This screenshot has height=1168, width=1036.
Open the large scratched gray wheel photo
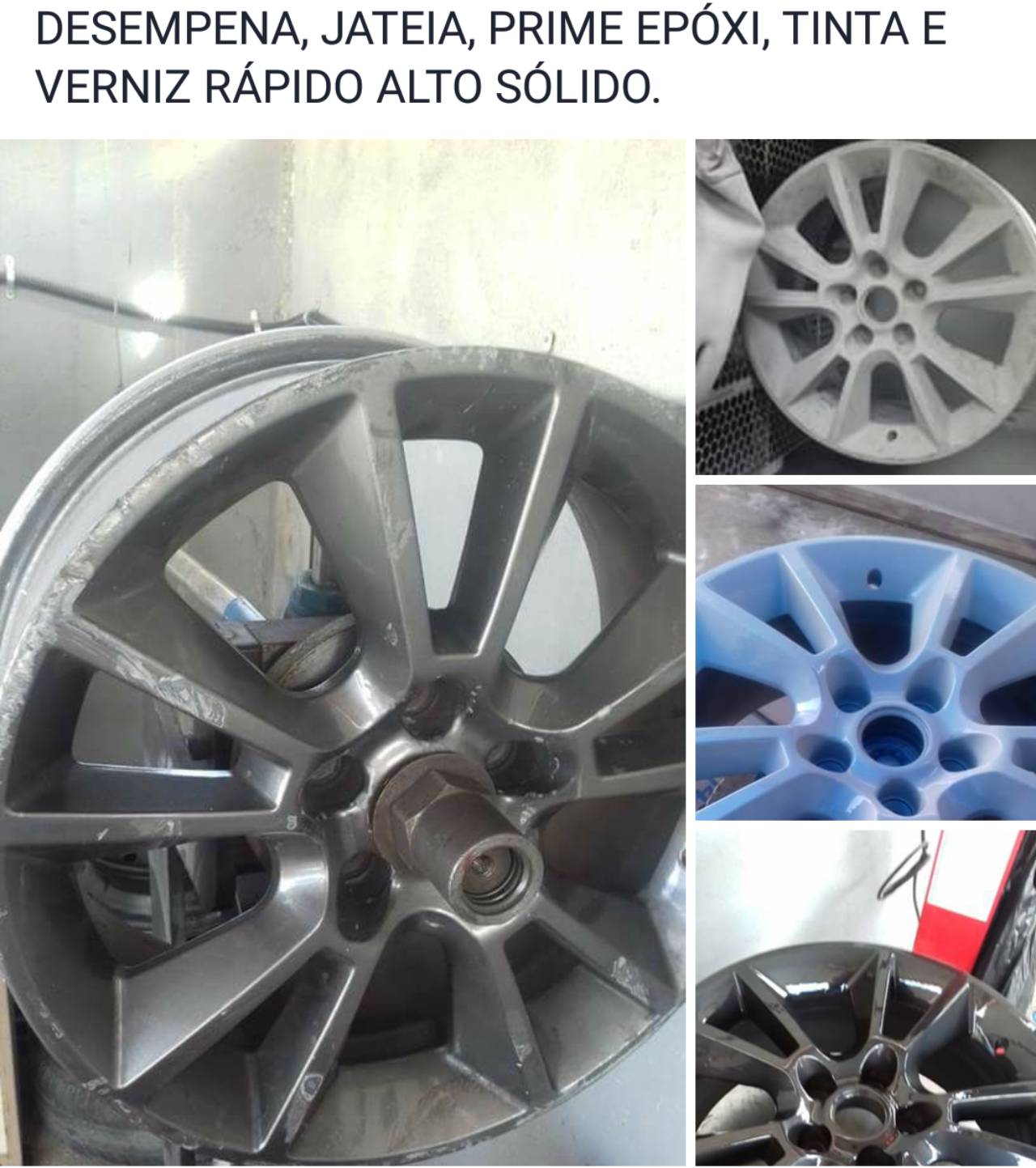(344, 652)
